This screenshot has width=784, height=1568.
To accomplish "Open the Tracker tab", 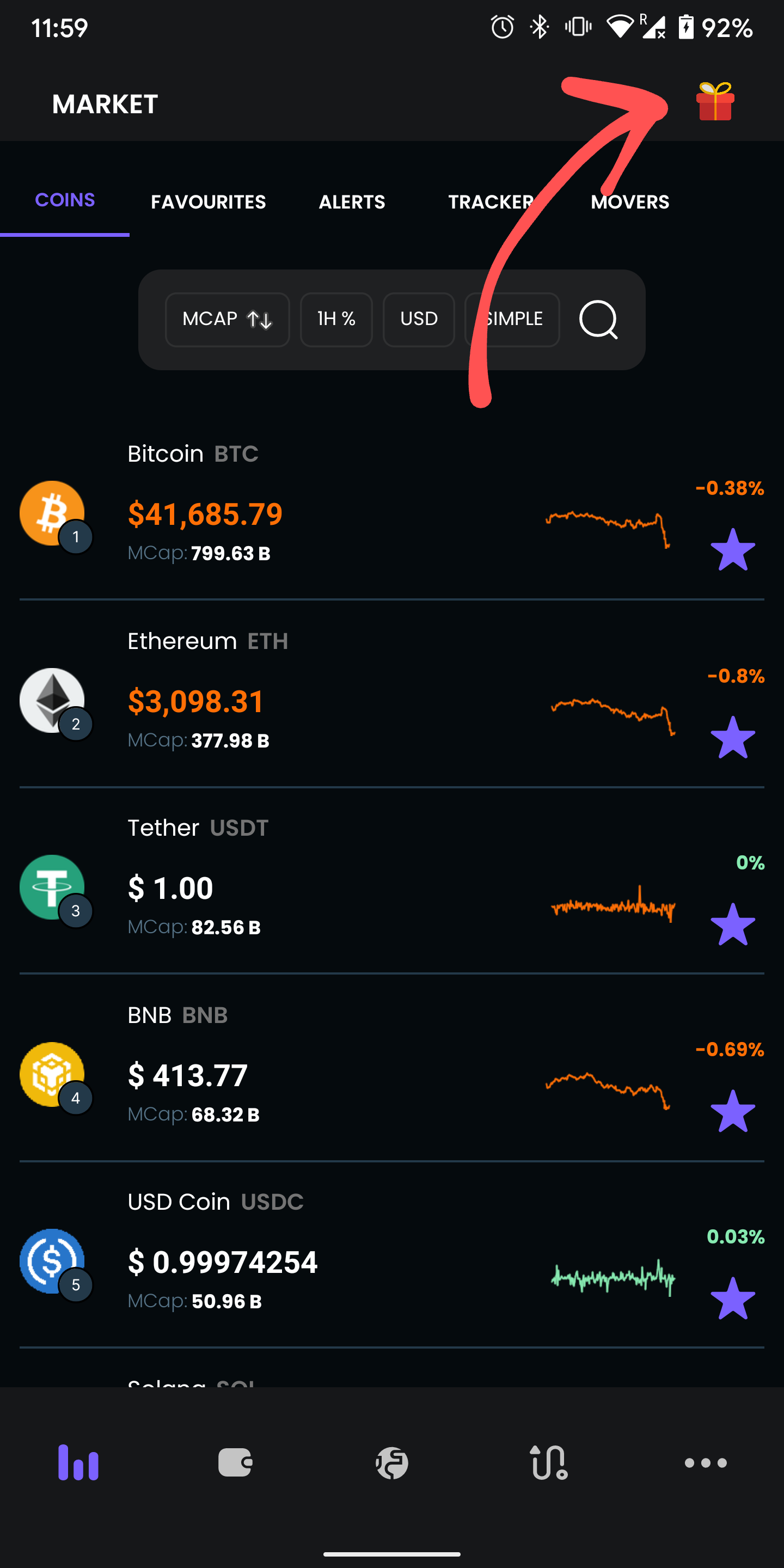I will click(x=491, y=201).
